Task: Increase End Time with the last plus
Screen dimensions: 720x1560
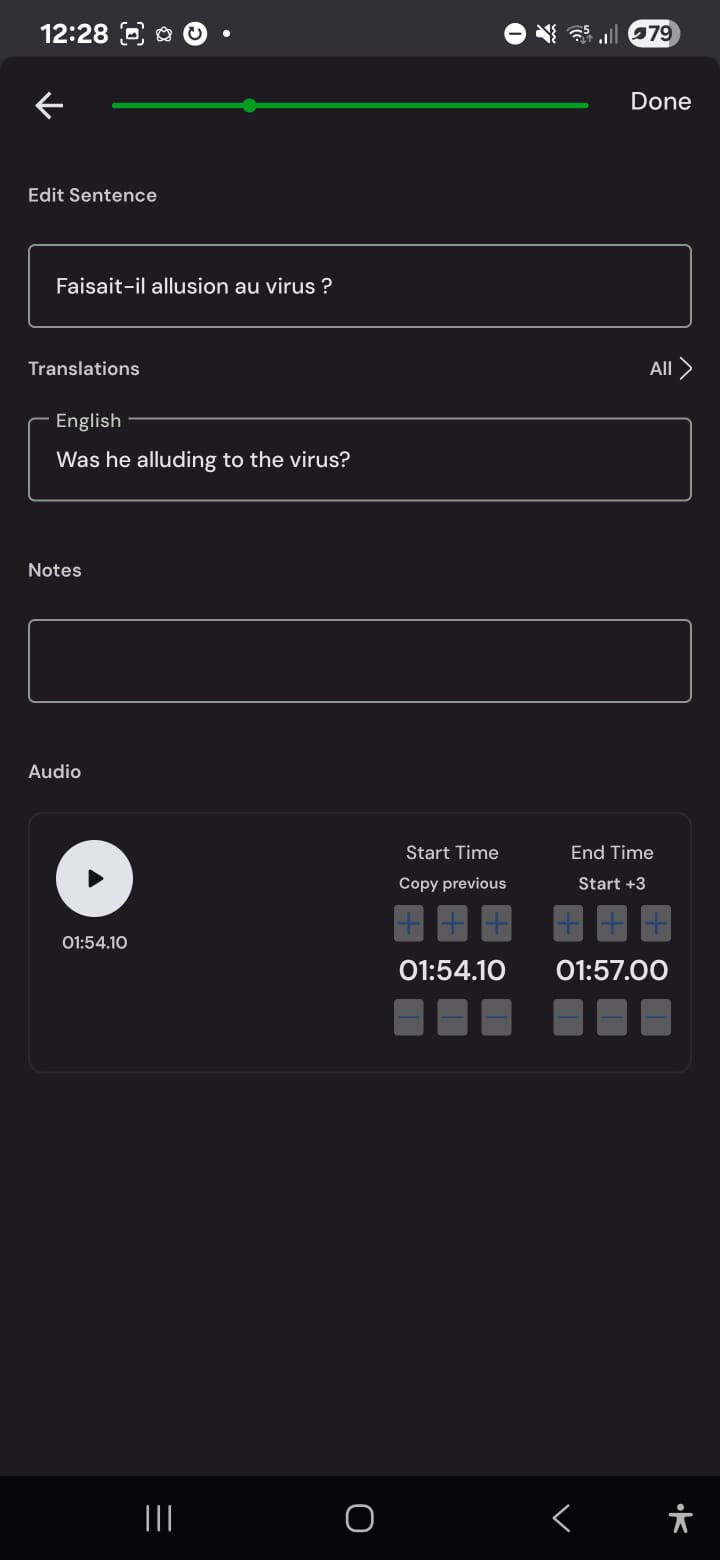Action: (656, 924)
